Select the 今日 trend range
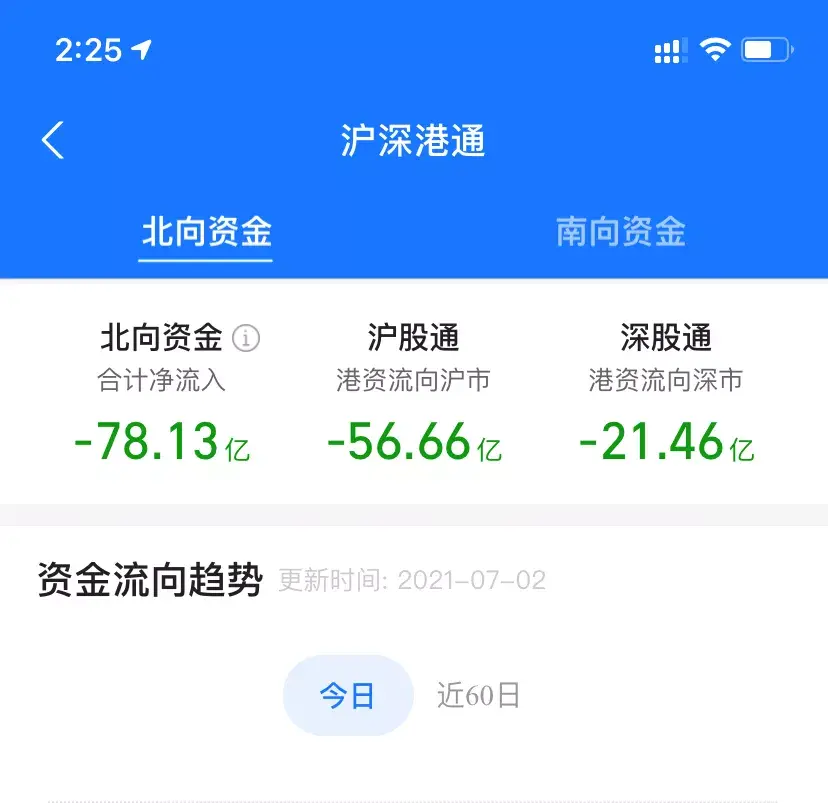The height and width of the screenshot is (803, 828). click(347, 696)
